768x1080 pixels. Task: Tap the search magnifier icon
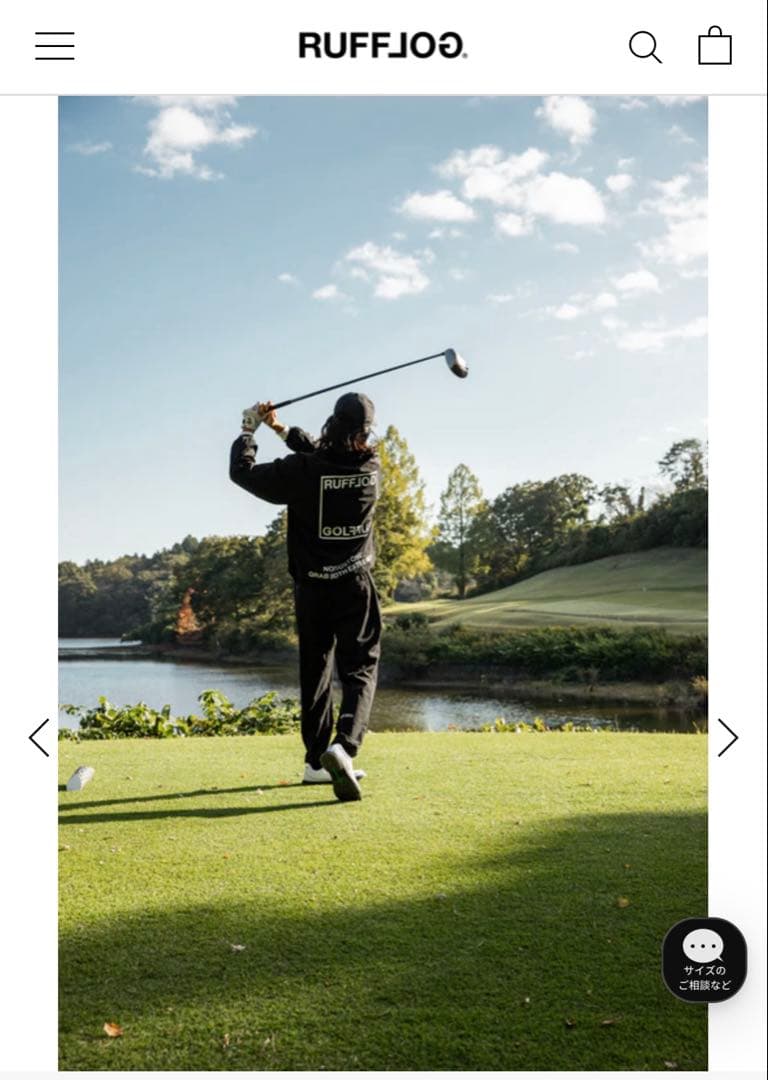click(645, 47)
